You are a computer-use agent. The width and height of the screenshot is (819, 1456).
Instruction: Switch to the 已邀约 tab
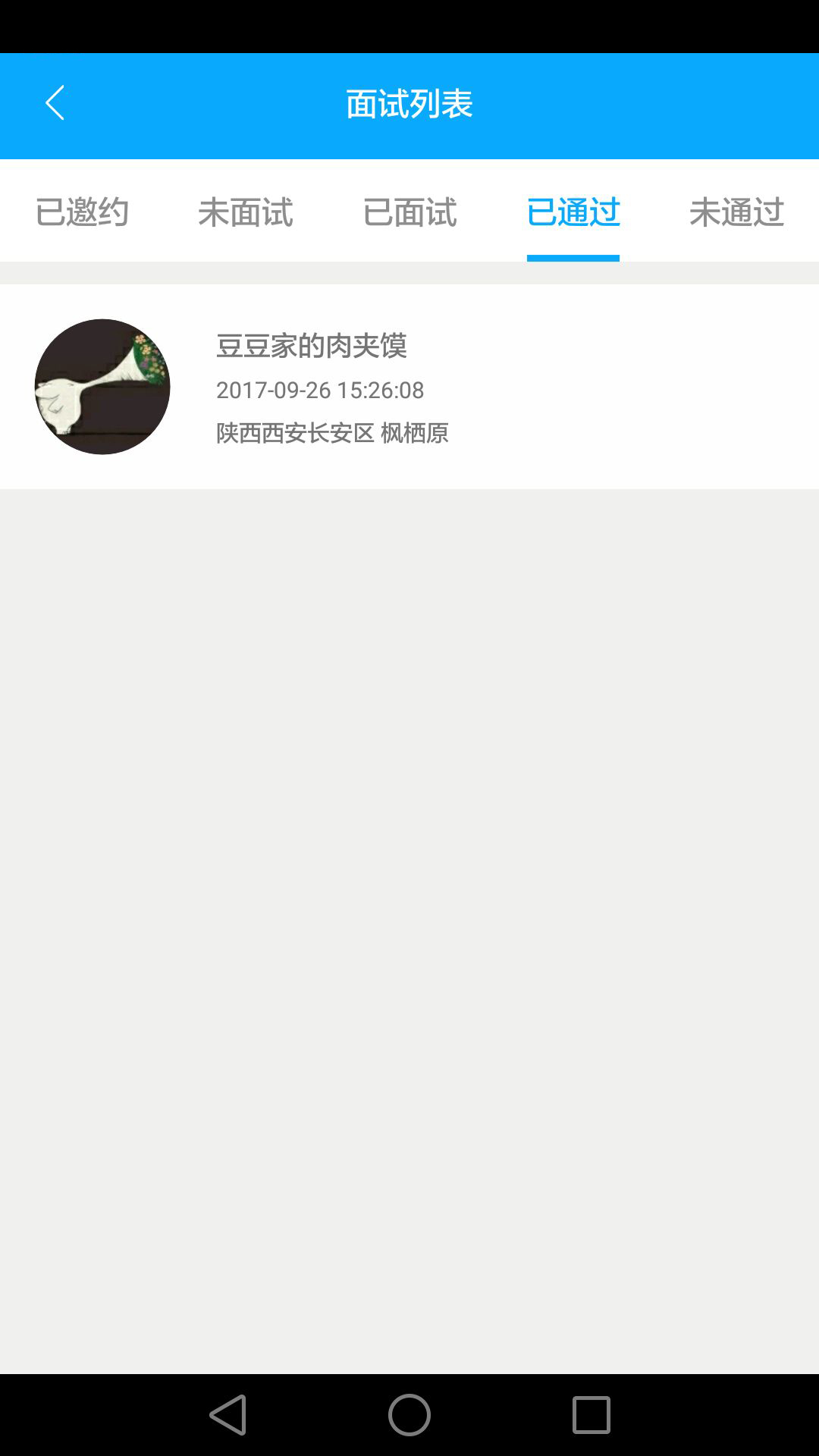[82, 212]
